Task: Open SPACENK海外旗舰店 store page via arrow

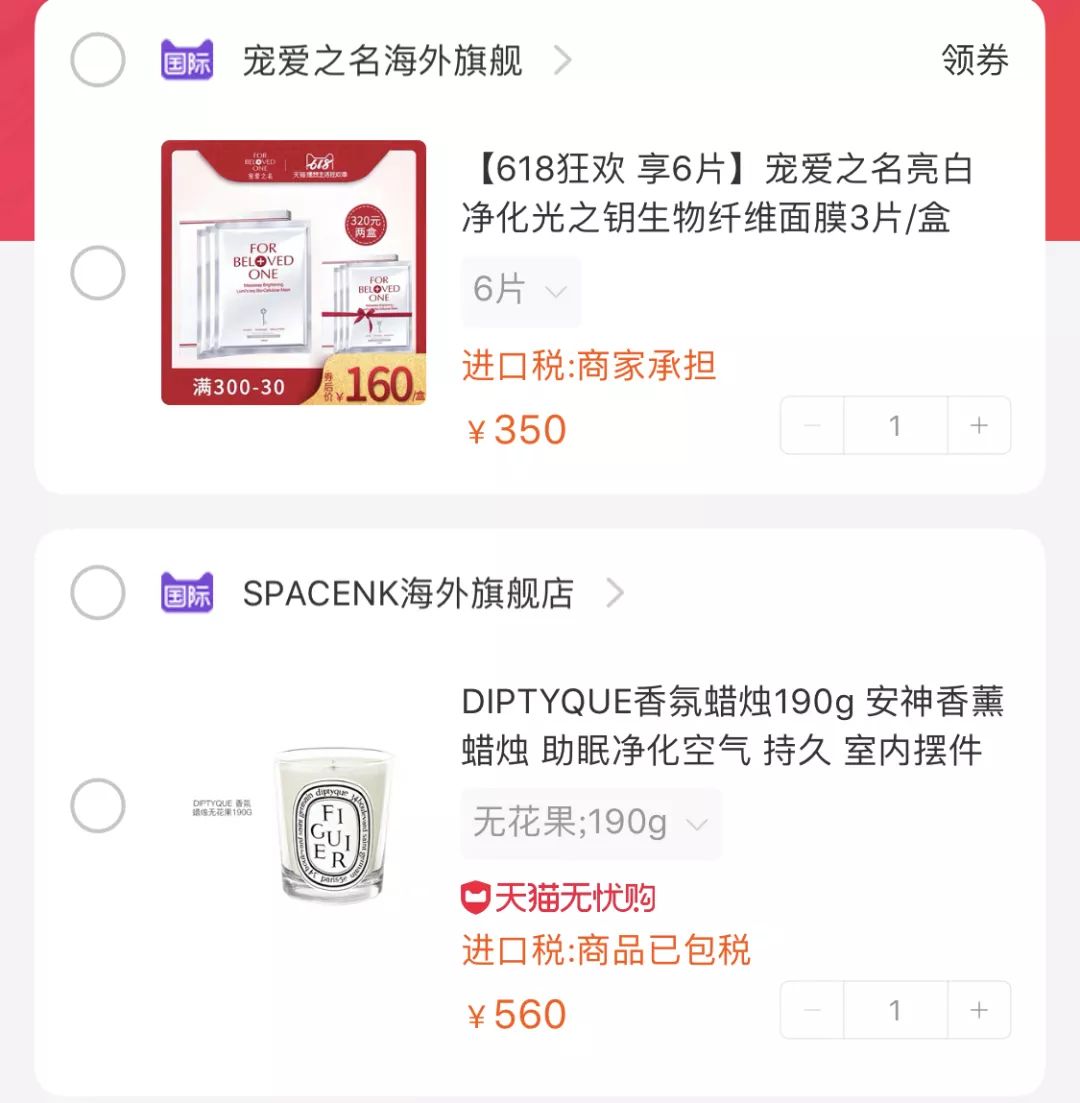Action: point(618,592)
